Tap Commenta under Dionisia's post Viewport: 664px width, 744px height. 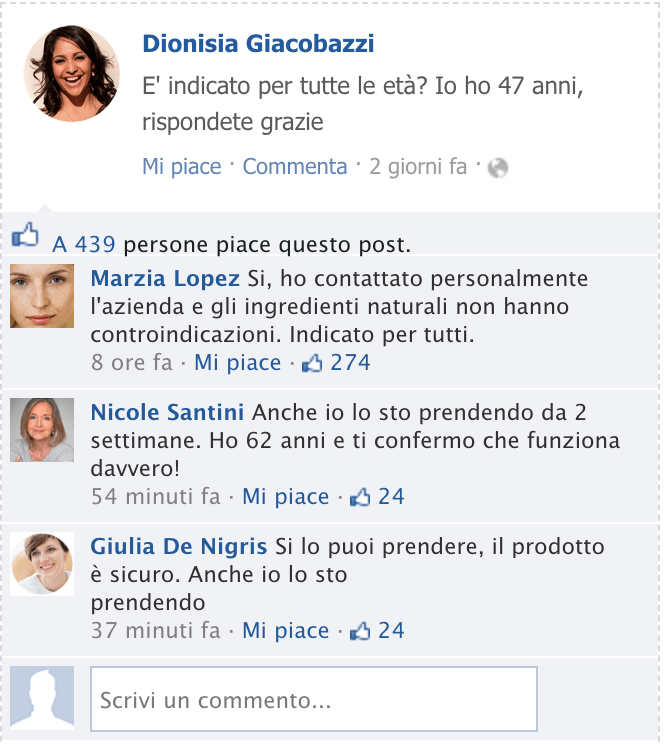[x=294, y=166]
